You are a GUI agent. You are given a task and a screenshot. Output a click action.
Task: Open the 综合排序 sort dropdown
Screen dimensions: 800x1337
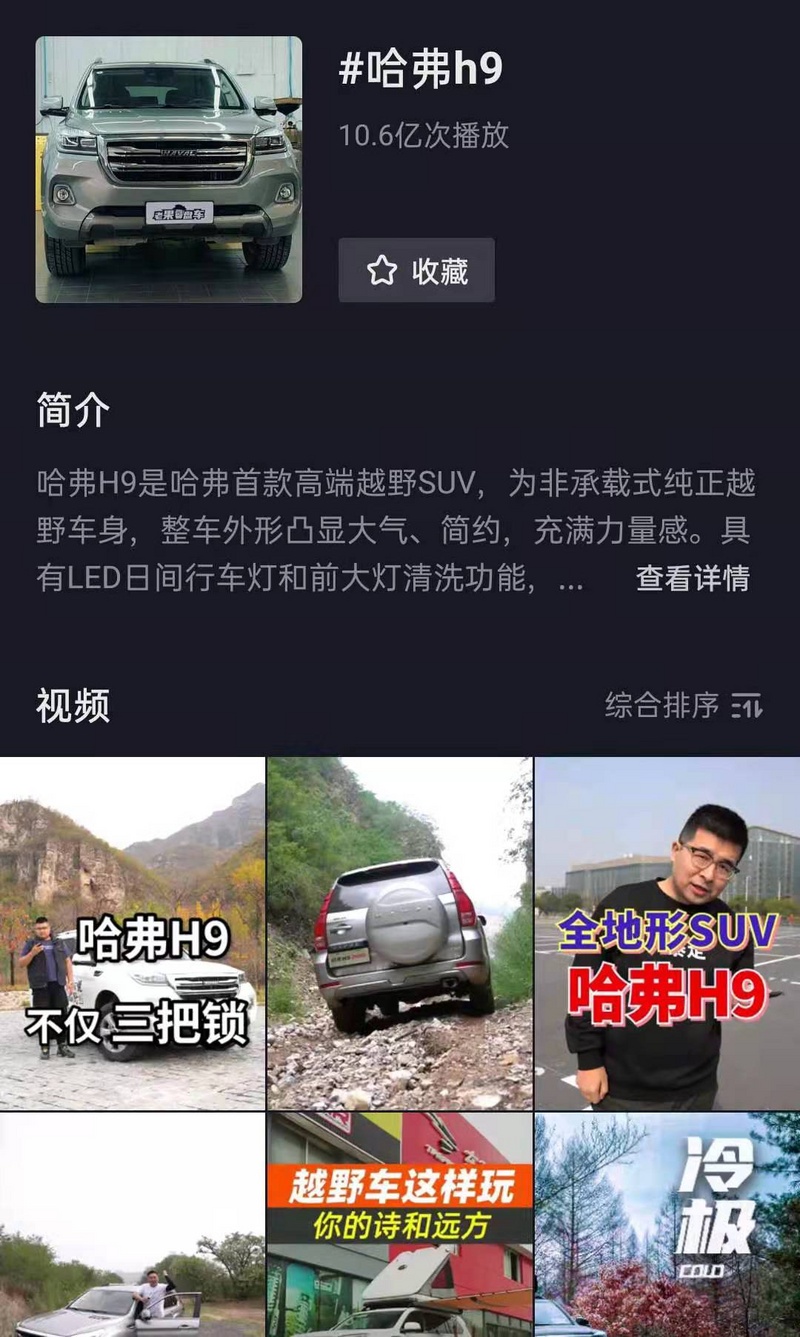pos(683,706)
